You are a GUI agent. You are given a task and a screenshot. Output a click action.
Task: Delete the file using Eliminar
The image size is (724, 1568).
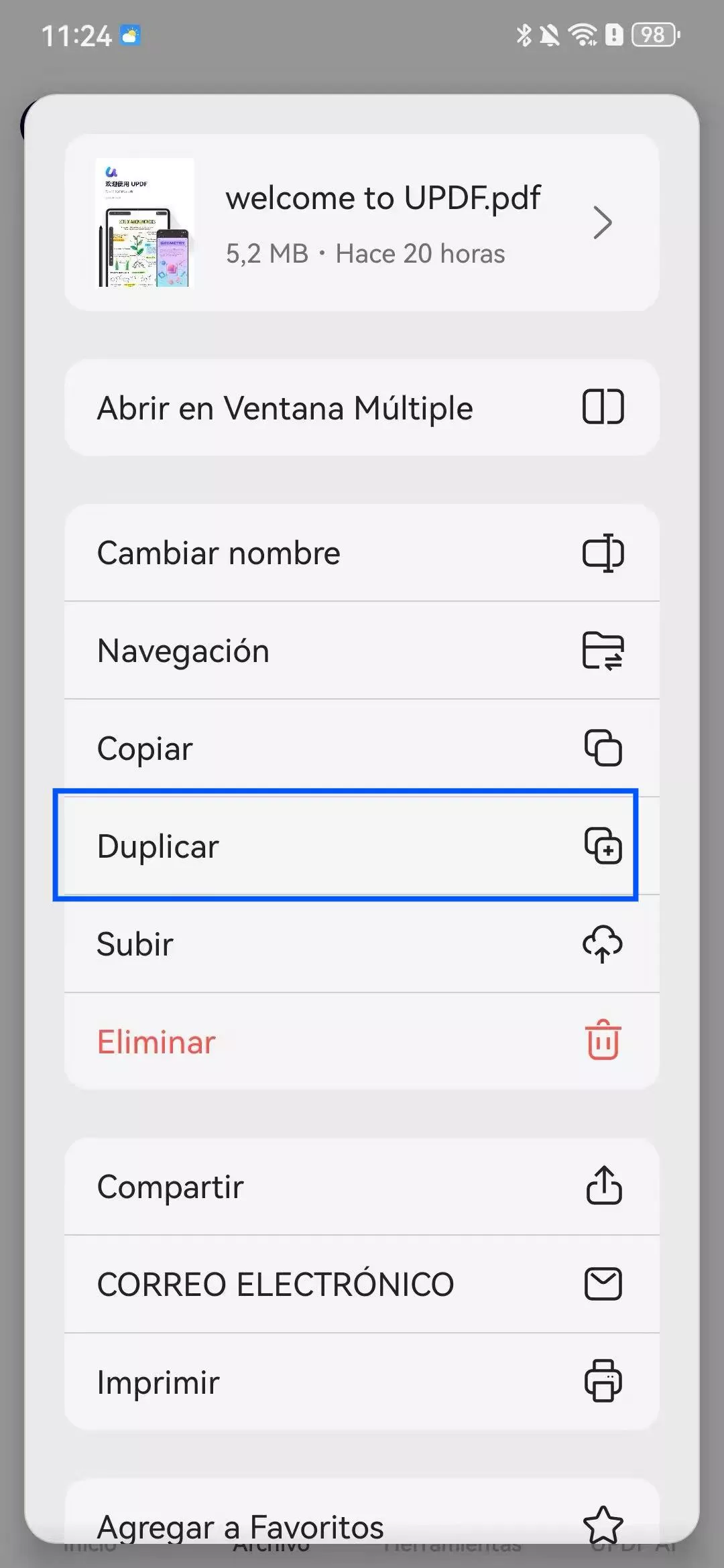(362, 1041)
